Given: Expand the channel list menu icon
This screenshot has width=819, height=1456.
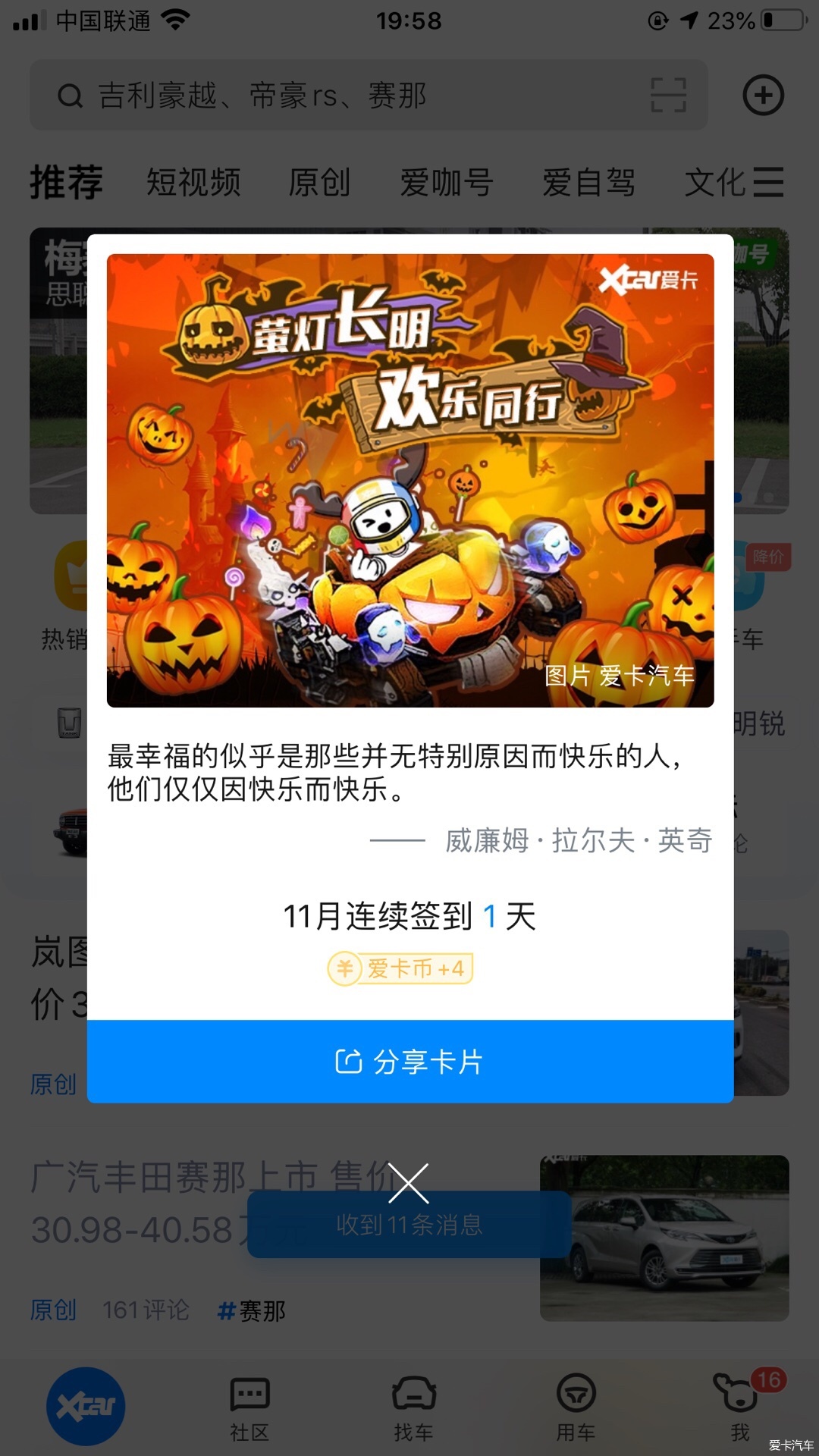Looking at the screenshot, I should pos(767,183).
